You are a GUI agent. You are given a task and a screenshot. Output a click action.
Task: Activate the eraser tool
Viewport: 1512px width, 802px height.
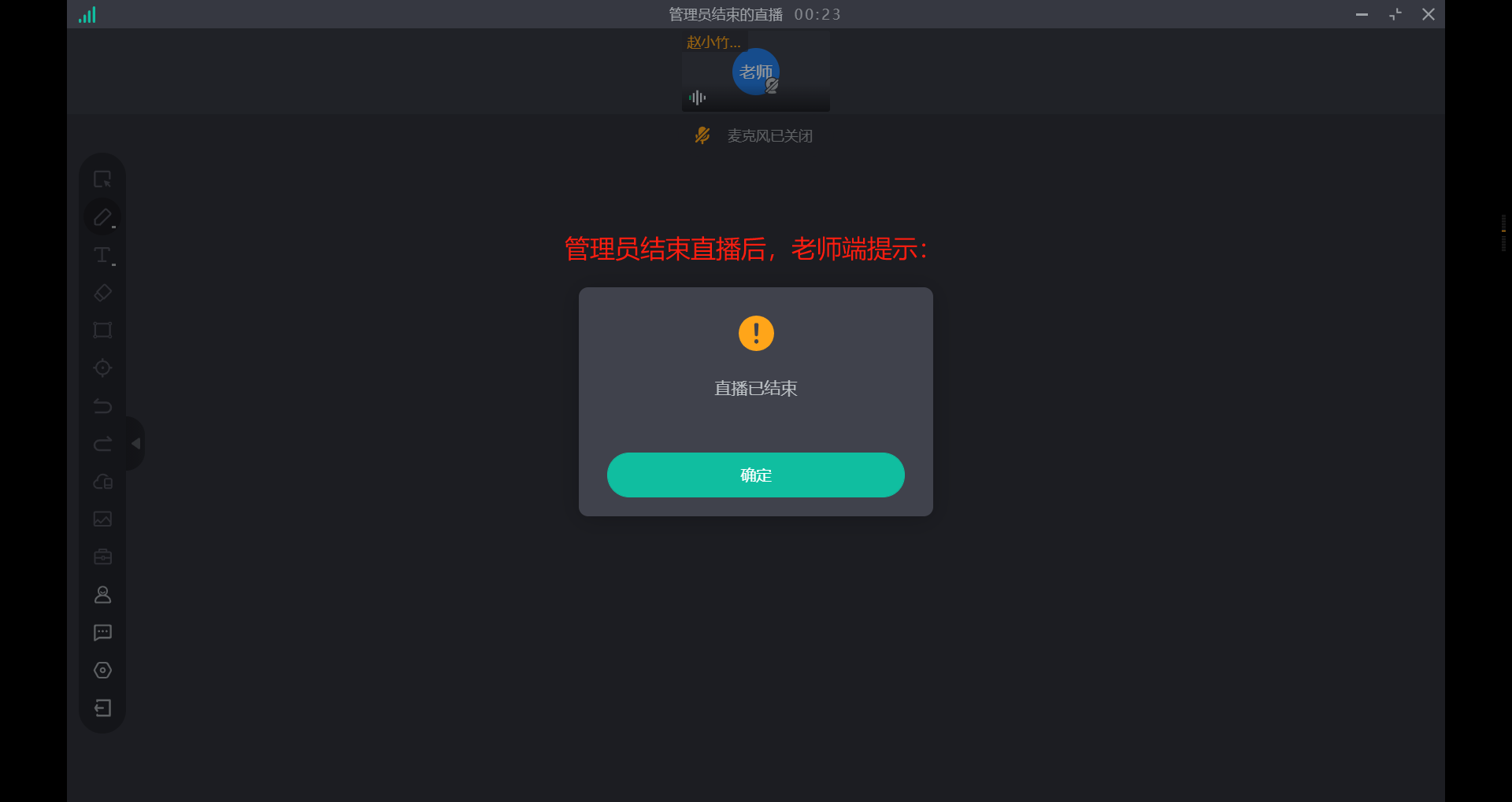102,293
